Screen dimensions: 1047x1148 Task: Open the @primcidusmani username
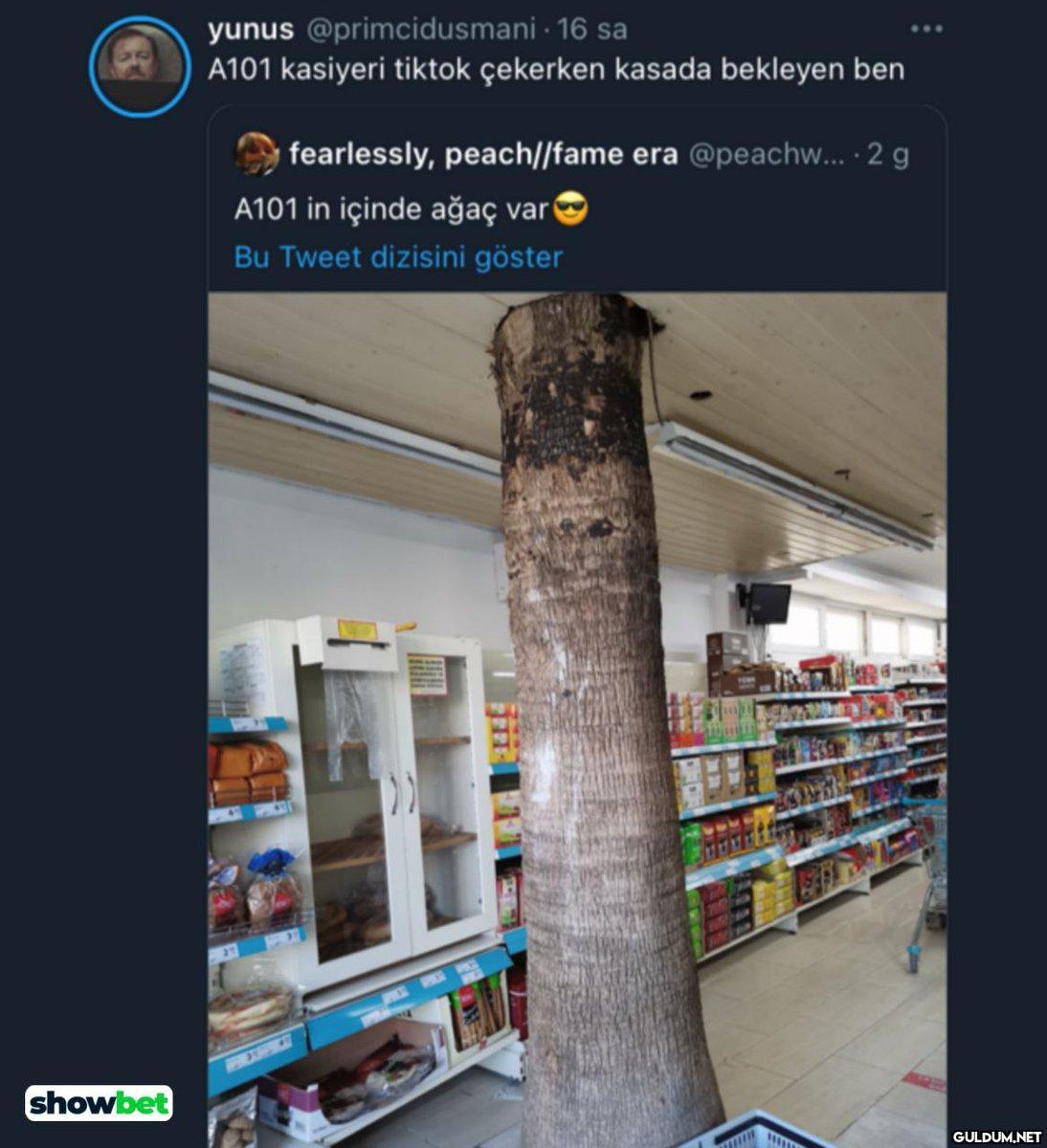click(x=420, y=30)
